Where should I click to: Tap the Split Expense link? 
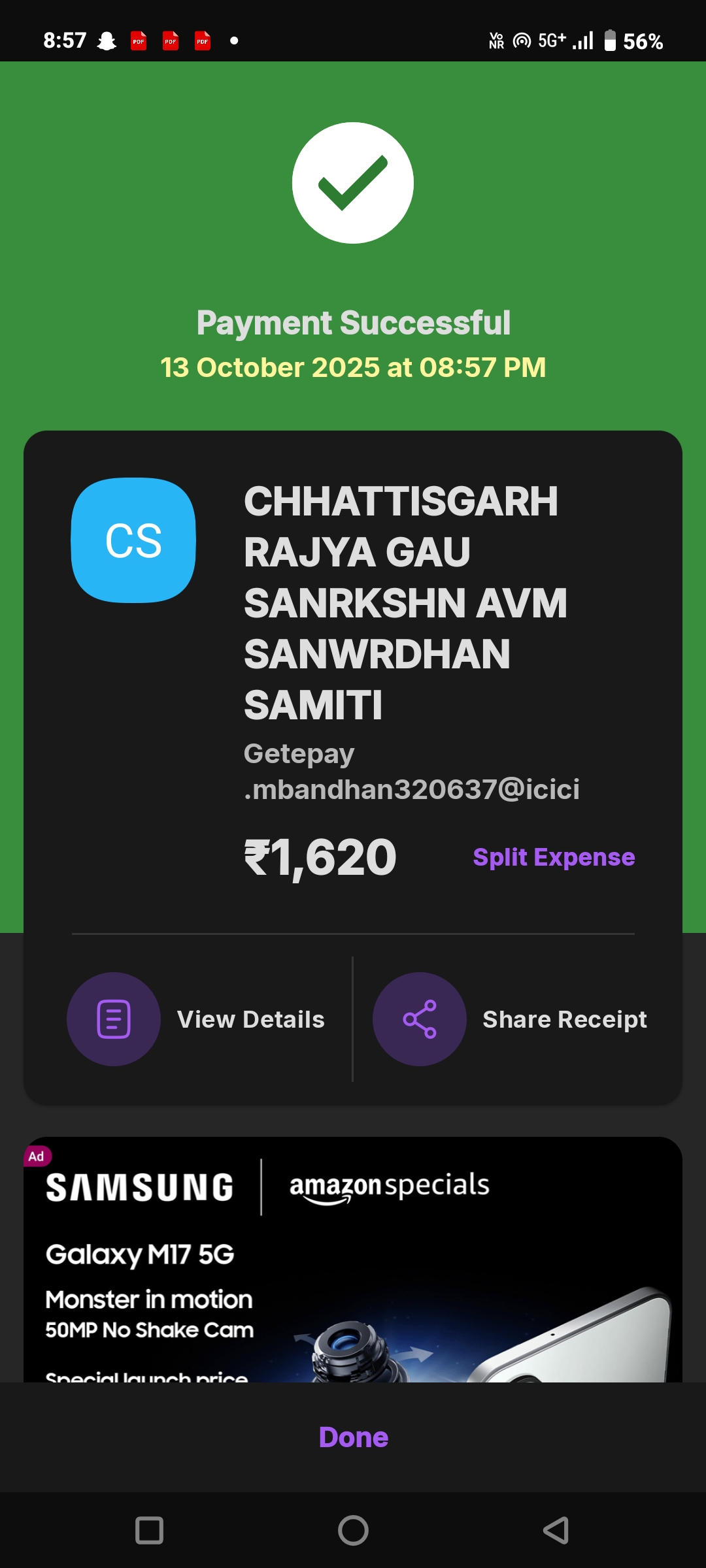[554, 857]
